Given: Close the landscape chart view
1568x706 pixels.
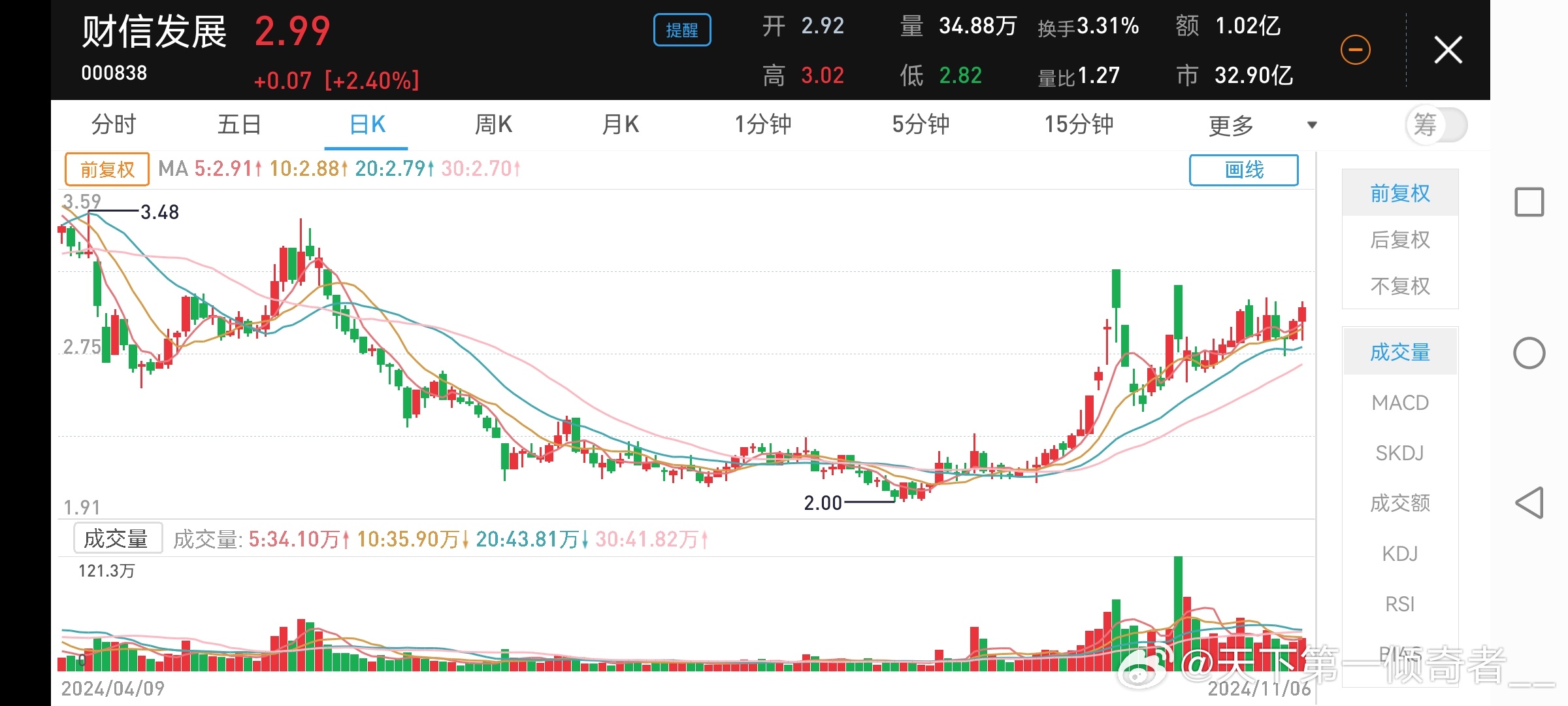Looking at the screenshot, I should click(x=1448, y=50).
